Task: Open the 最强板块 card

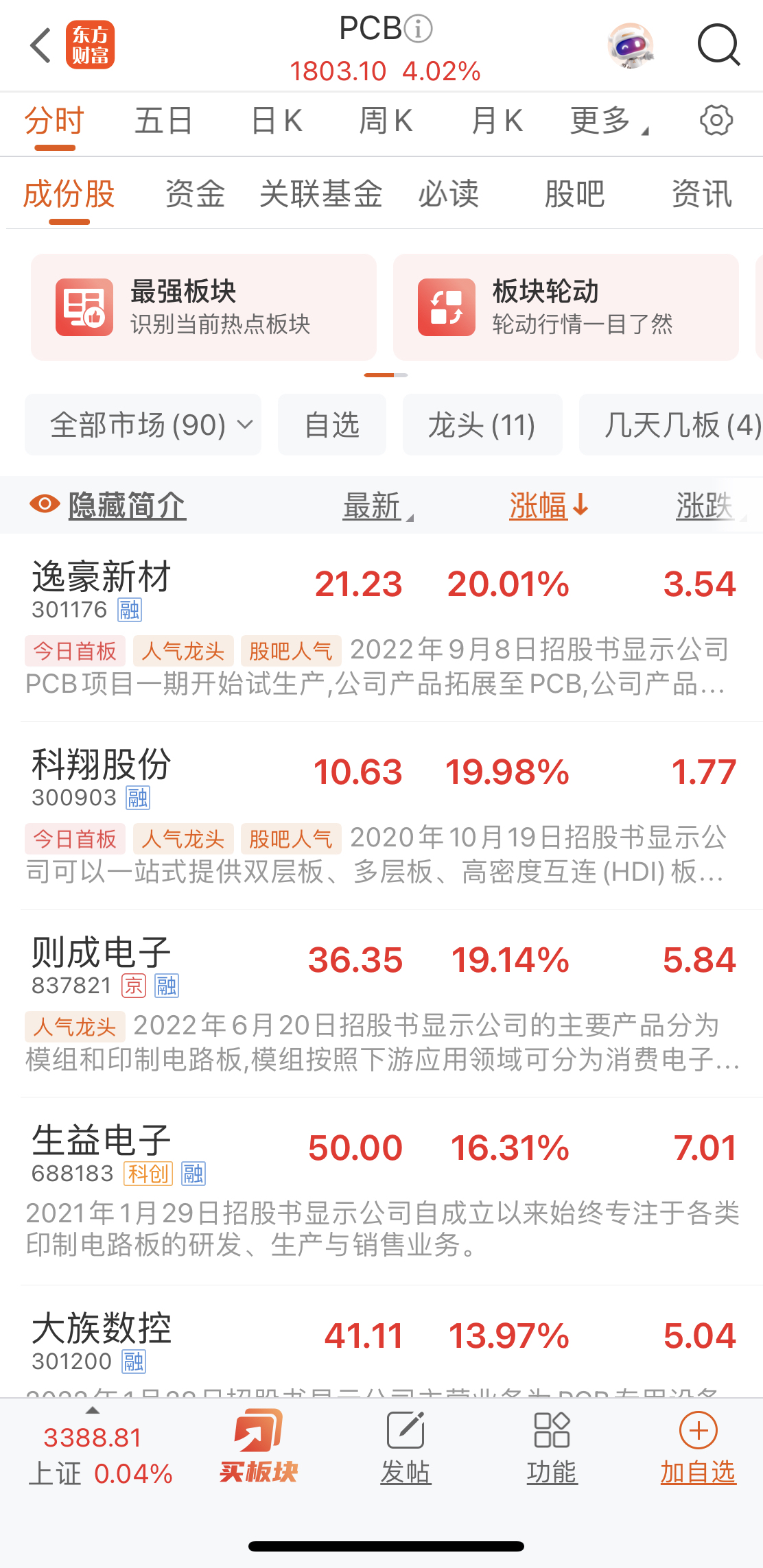Action: pos(203,307)
